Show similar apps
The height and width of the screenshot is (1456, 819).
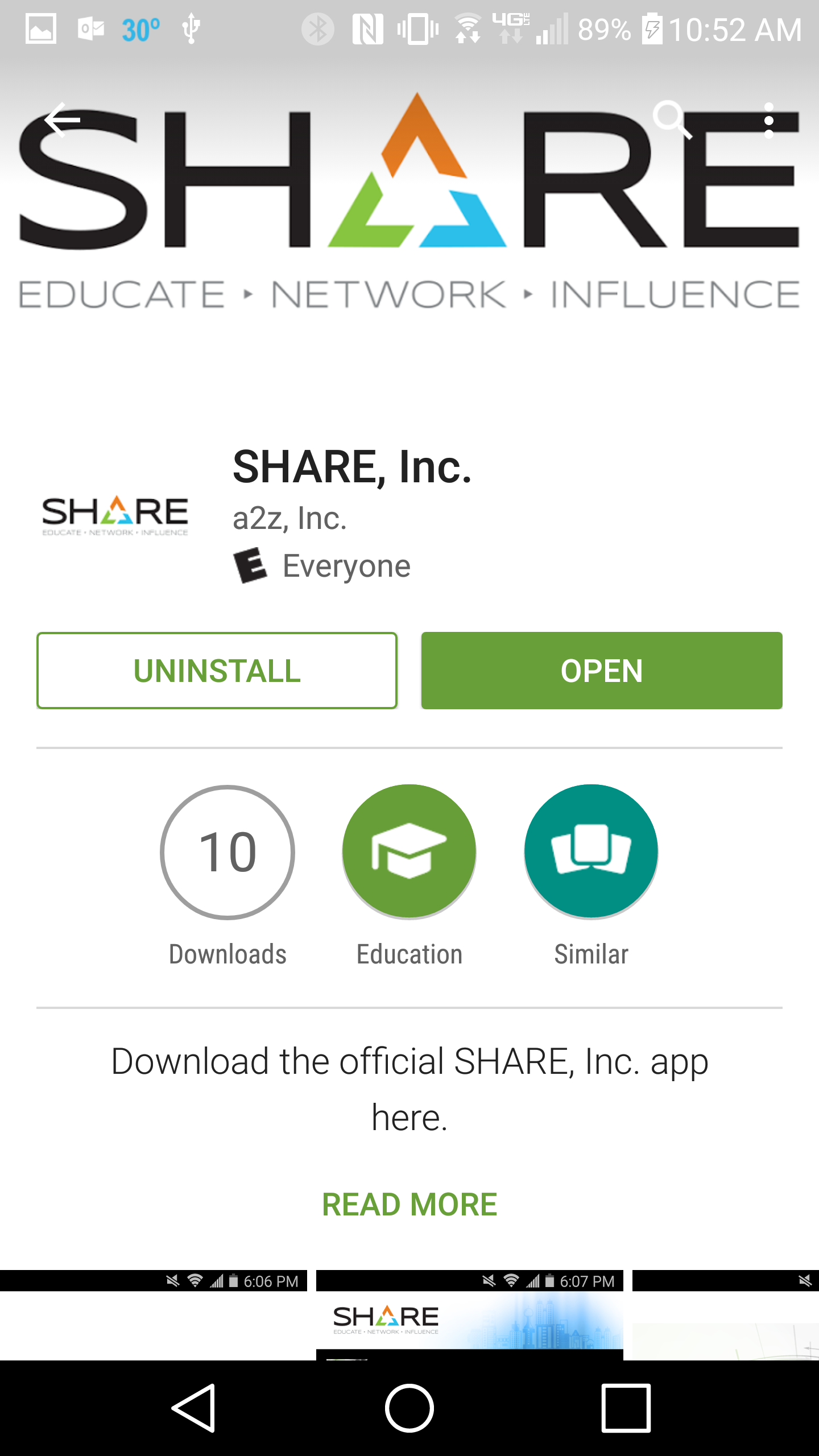coord(591,851)
